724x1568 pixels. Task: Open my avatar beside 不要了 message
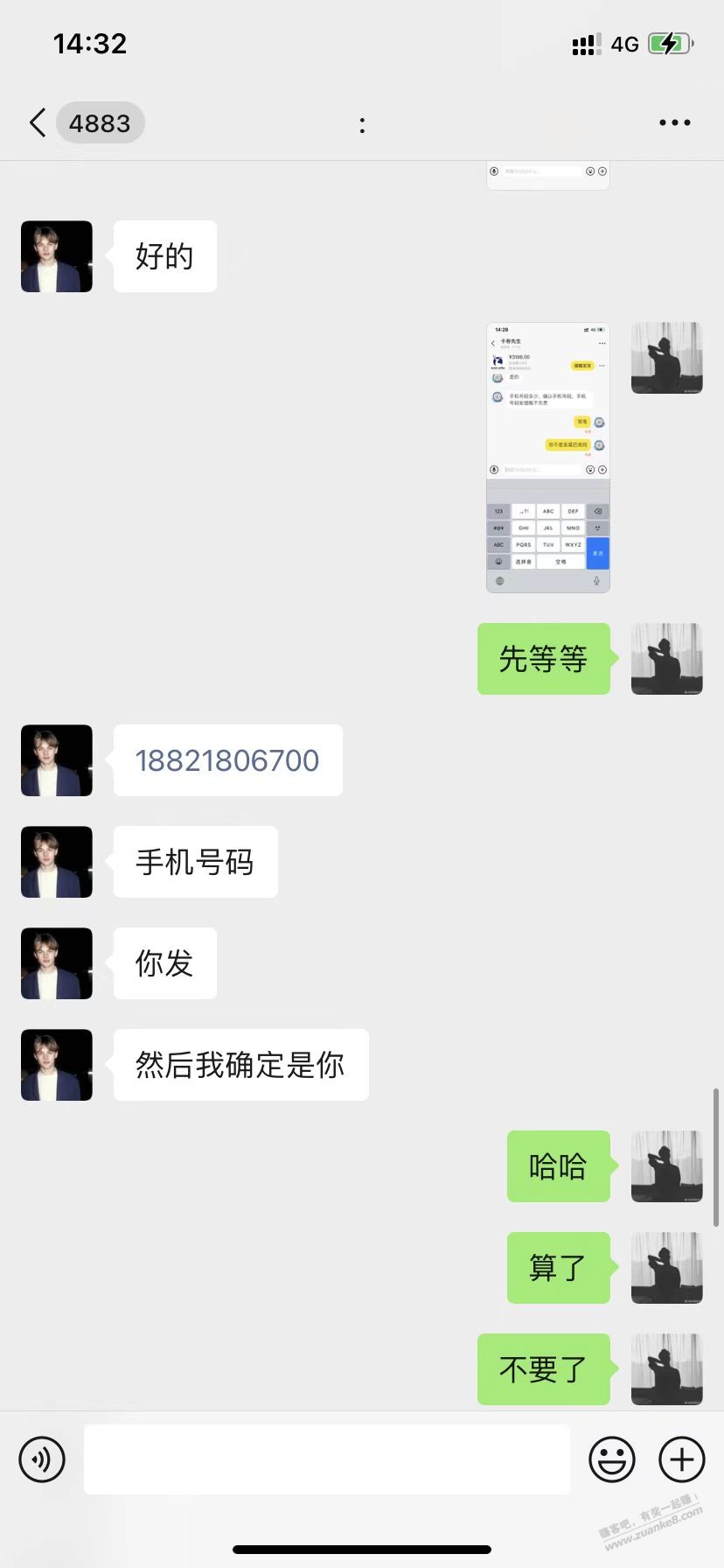click(667, 1369)
